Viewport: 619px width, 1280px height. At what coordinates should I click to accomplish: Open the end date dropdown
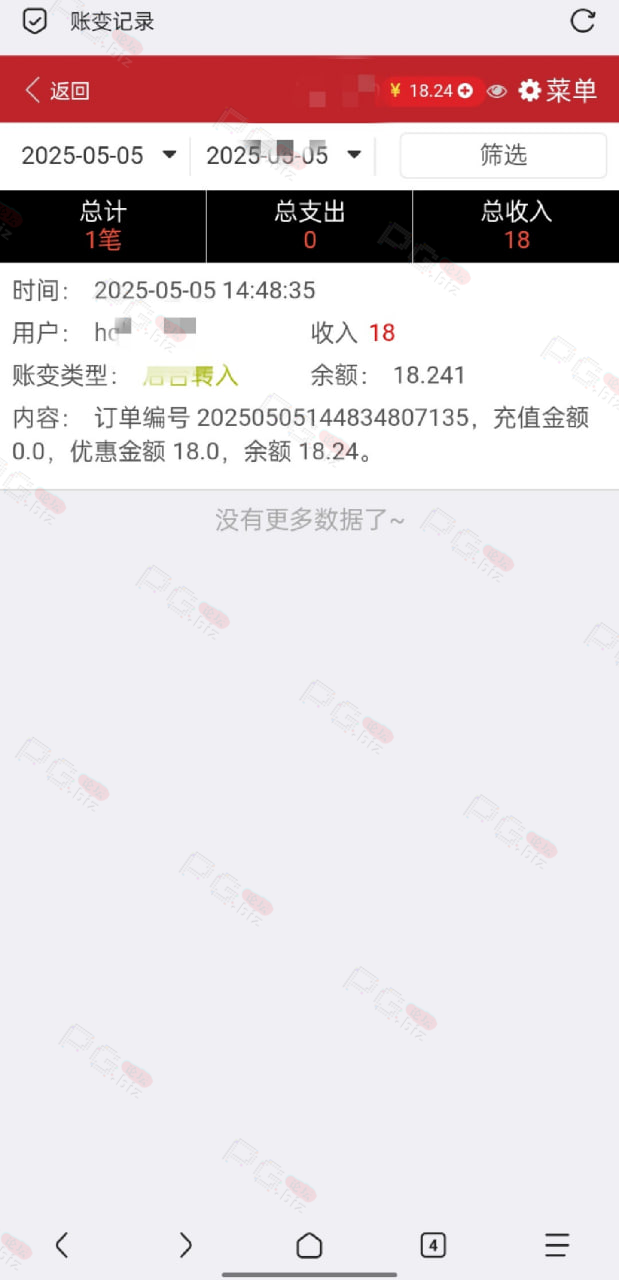coord(284,155)
